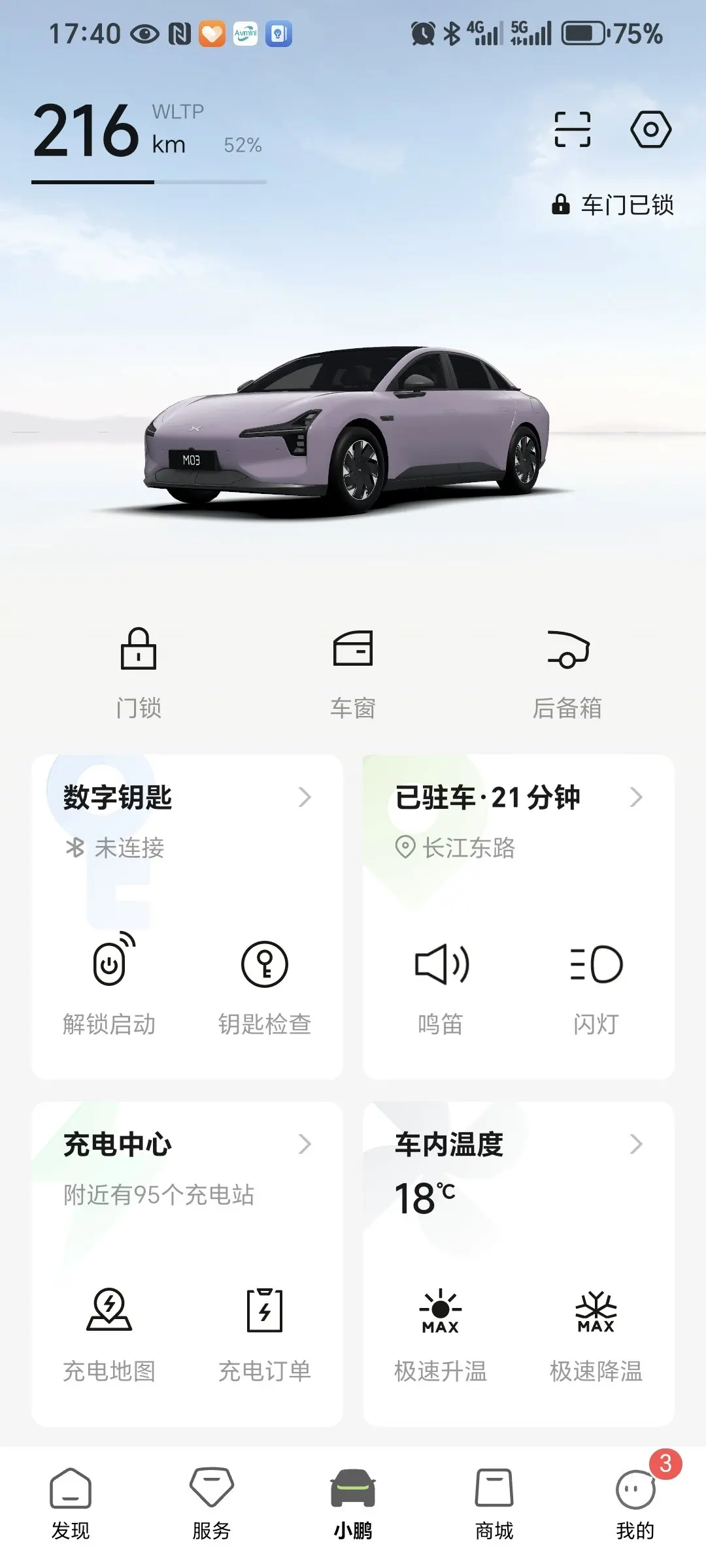Expand the 数字钥匙 digital key card
The height and width of the screenshot is (1568, 706).
[x=187, y=798]
